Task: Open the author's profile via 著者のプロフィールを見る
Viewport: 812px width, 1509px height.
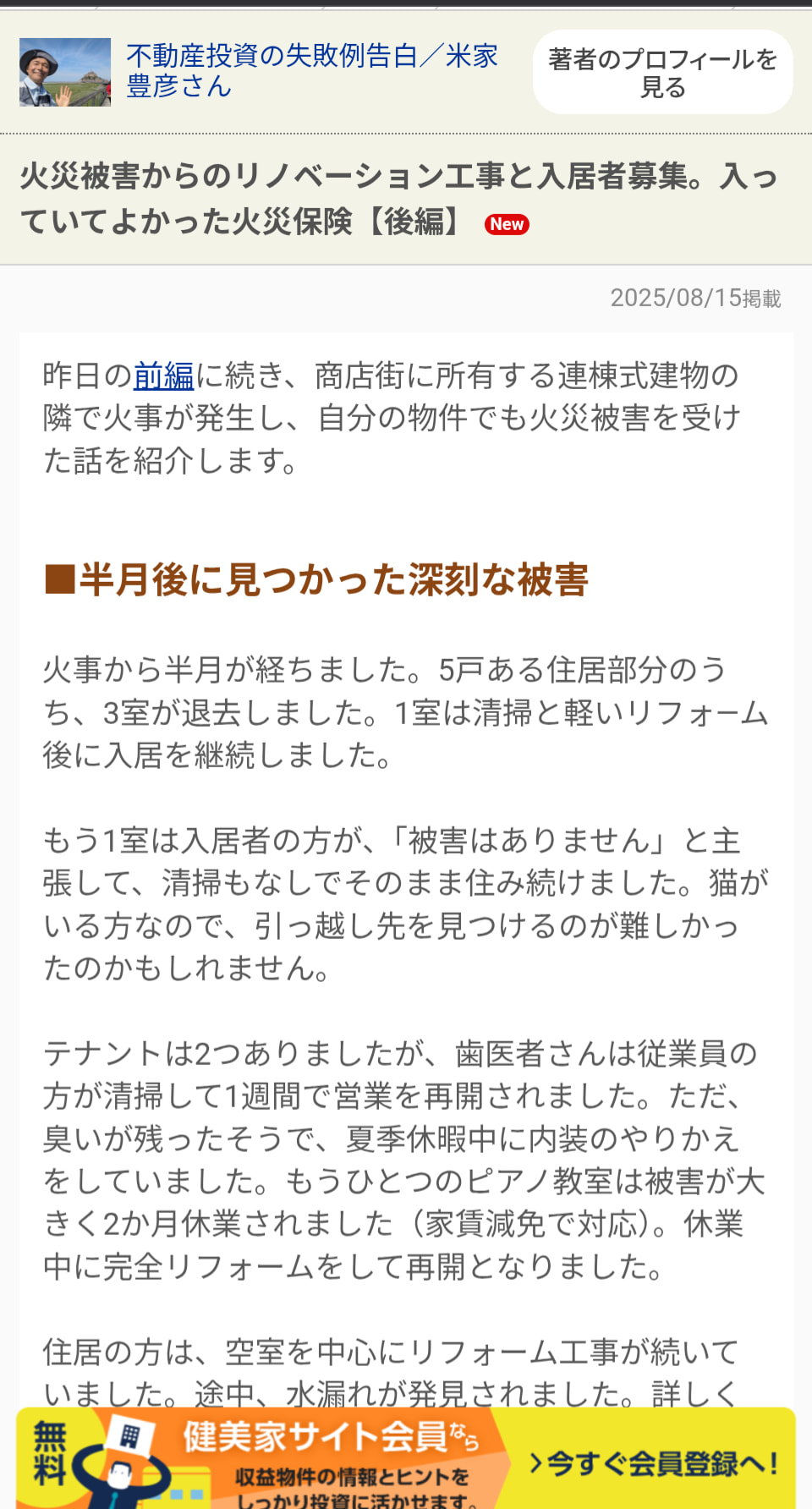Action: pyautogui.click(x=662, y=73)
